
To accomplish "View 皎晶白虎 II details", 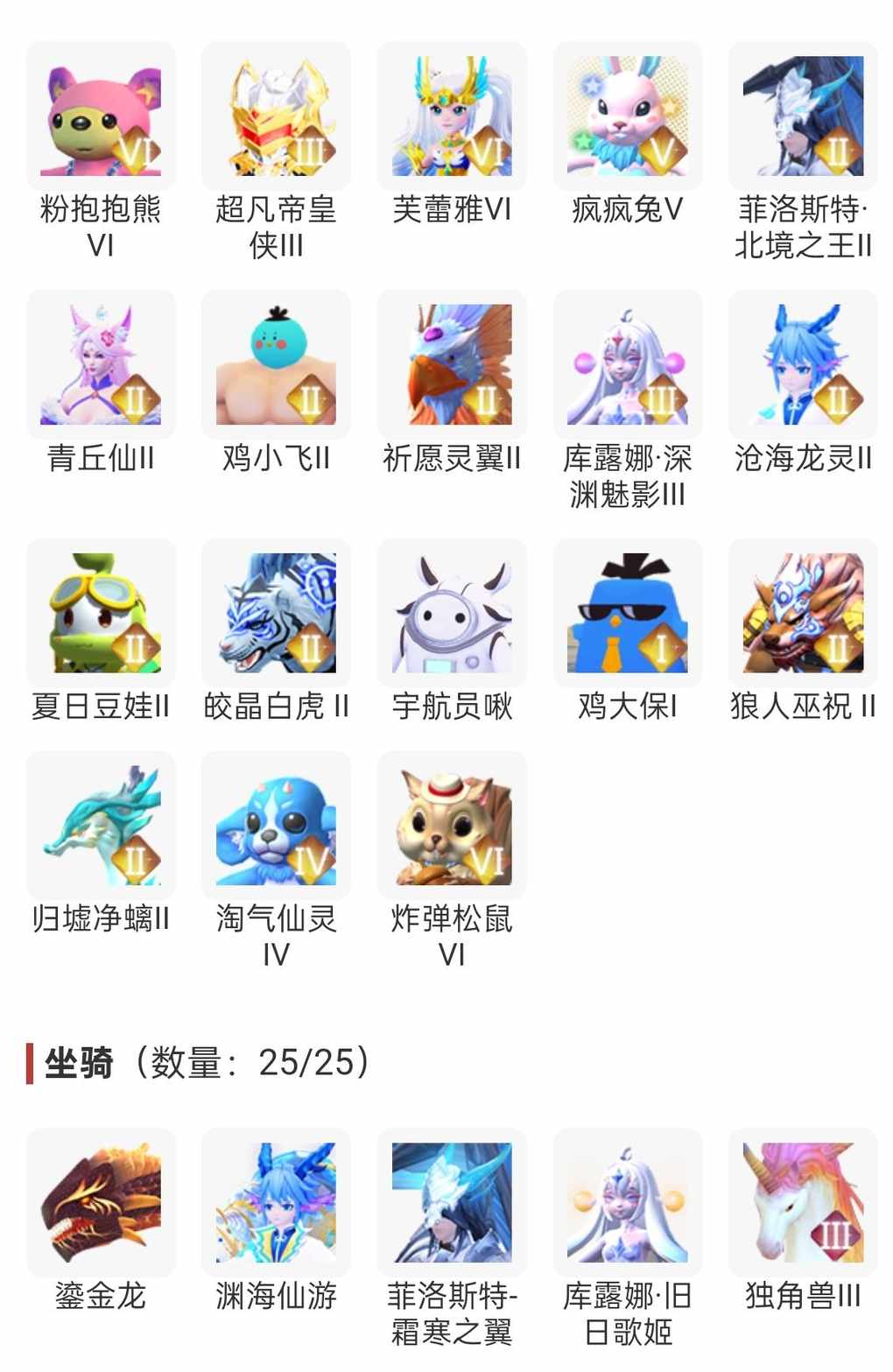I will (x=277, y=613).
